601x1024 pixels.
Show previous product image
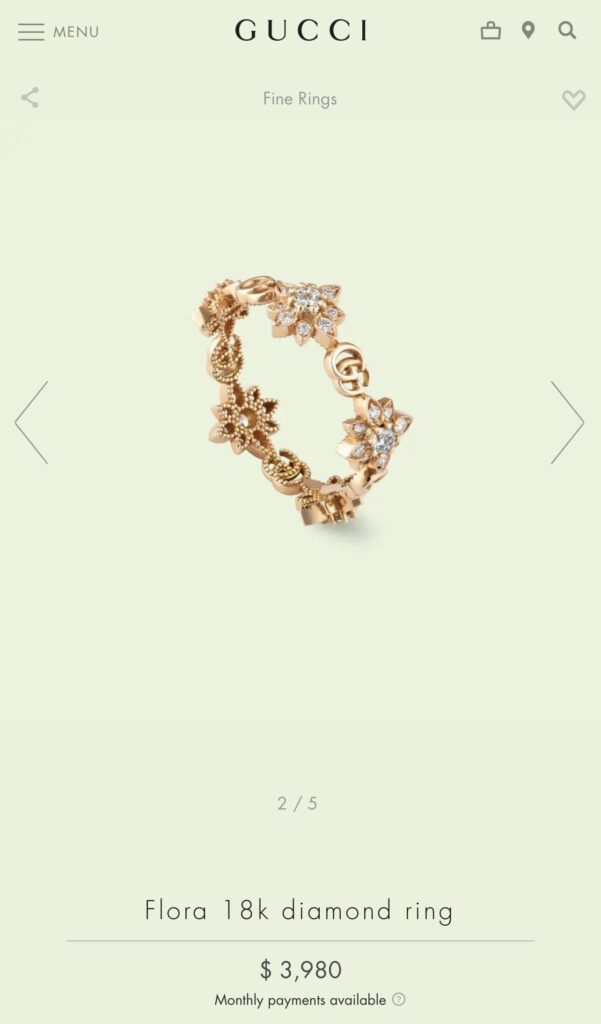coord(31,422)
